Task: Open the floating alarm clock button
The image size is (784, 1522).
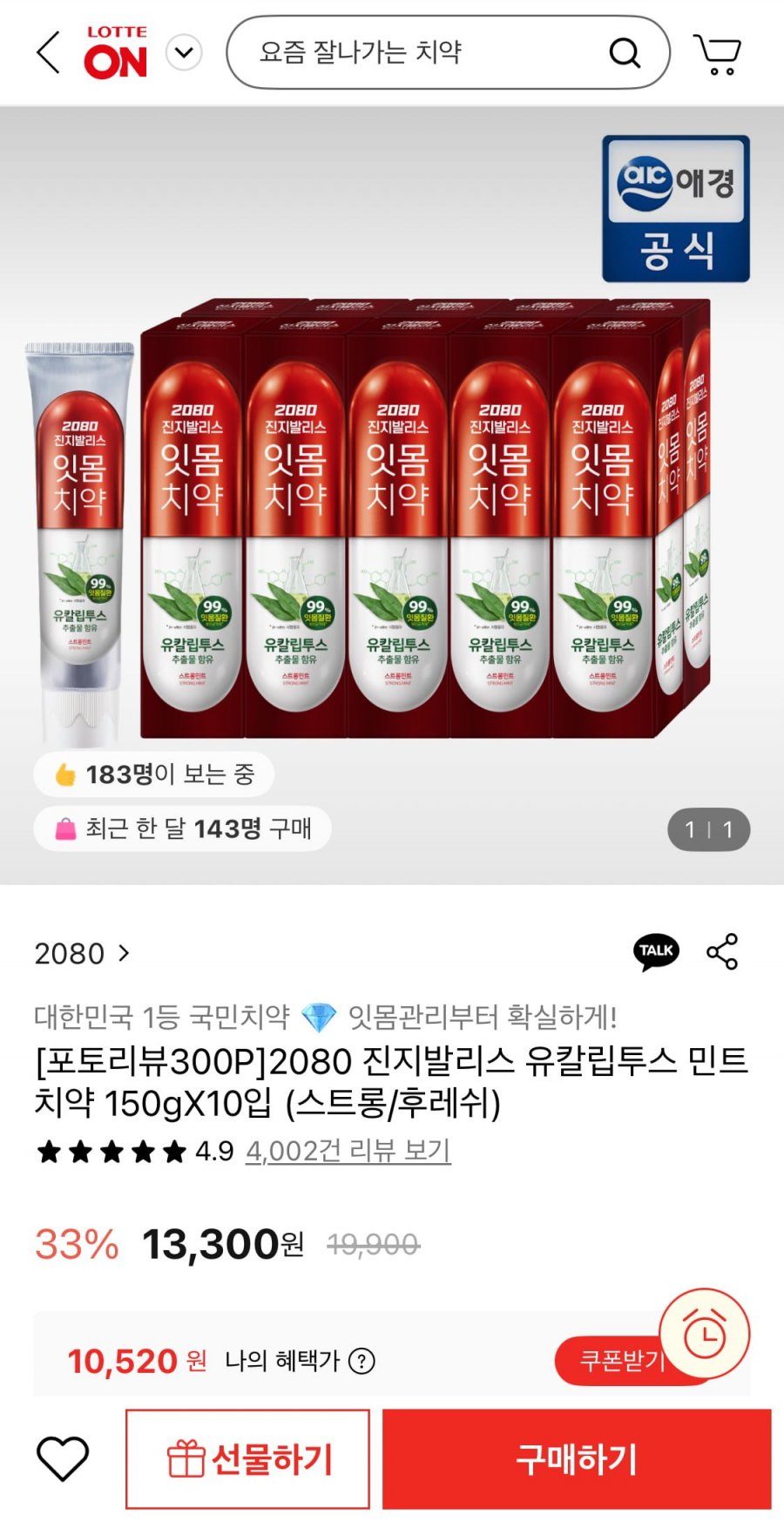Action: coord(704,1334)
